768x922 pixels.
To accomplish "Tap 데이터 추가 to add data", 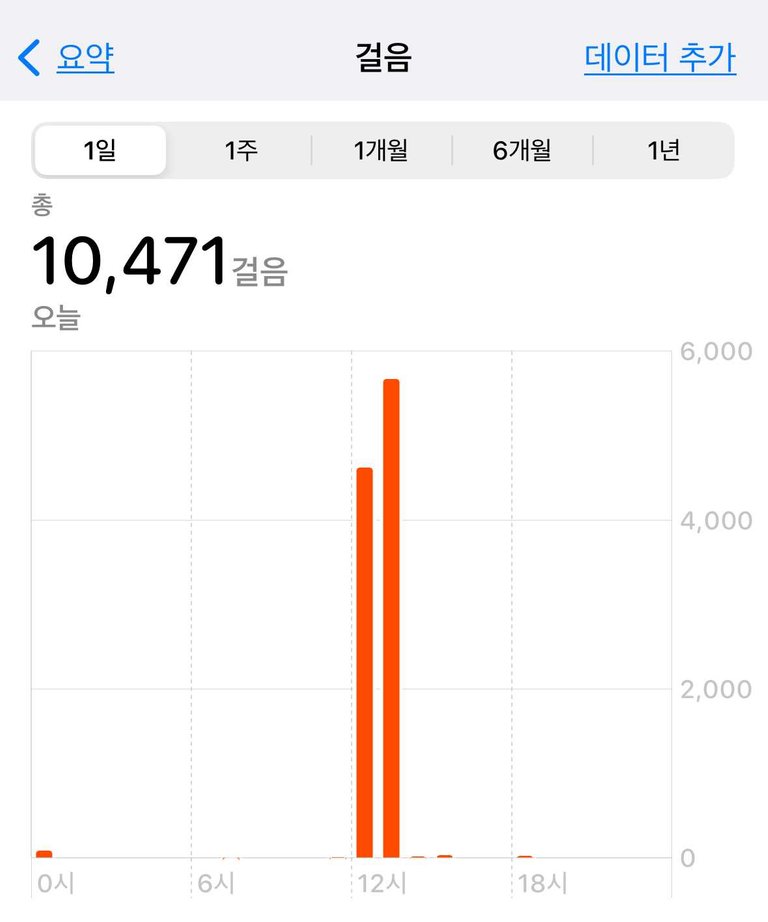I will click(x=660, y=58).
